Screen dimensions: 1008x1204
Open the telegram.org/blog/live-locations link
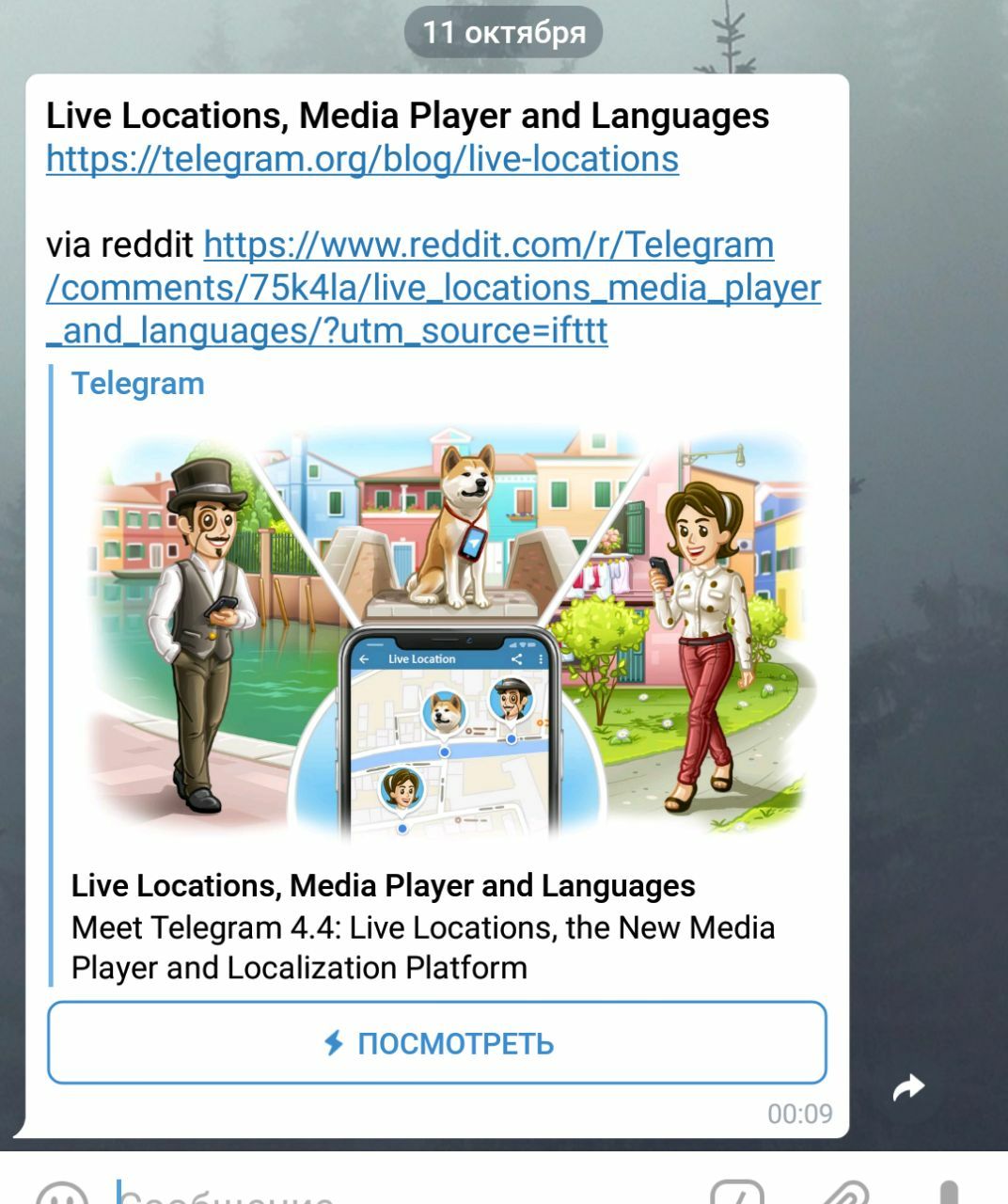tap(362, 159)
